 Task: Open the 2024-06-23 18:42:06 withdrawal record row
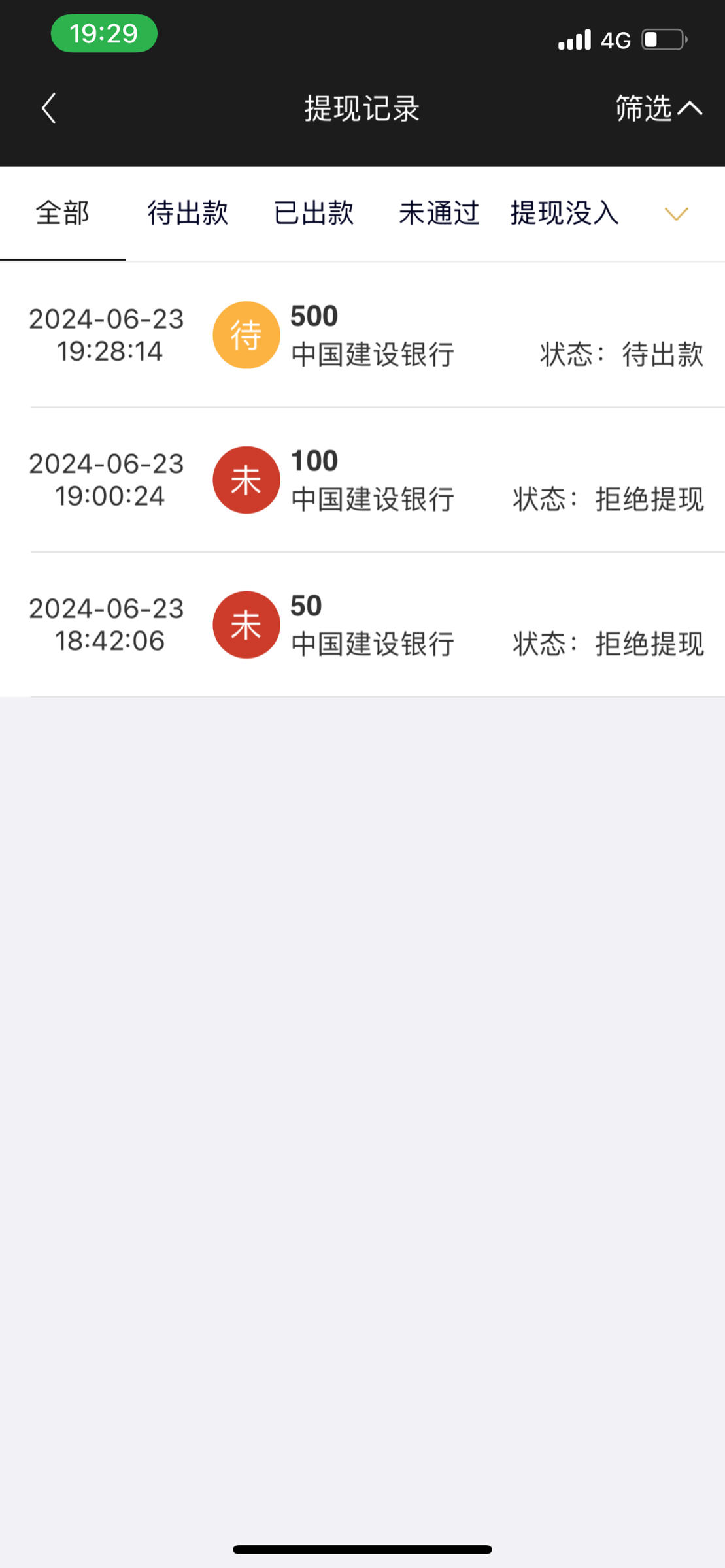click(362, 624)
